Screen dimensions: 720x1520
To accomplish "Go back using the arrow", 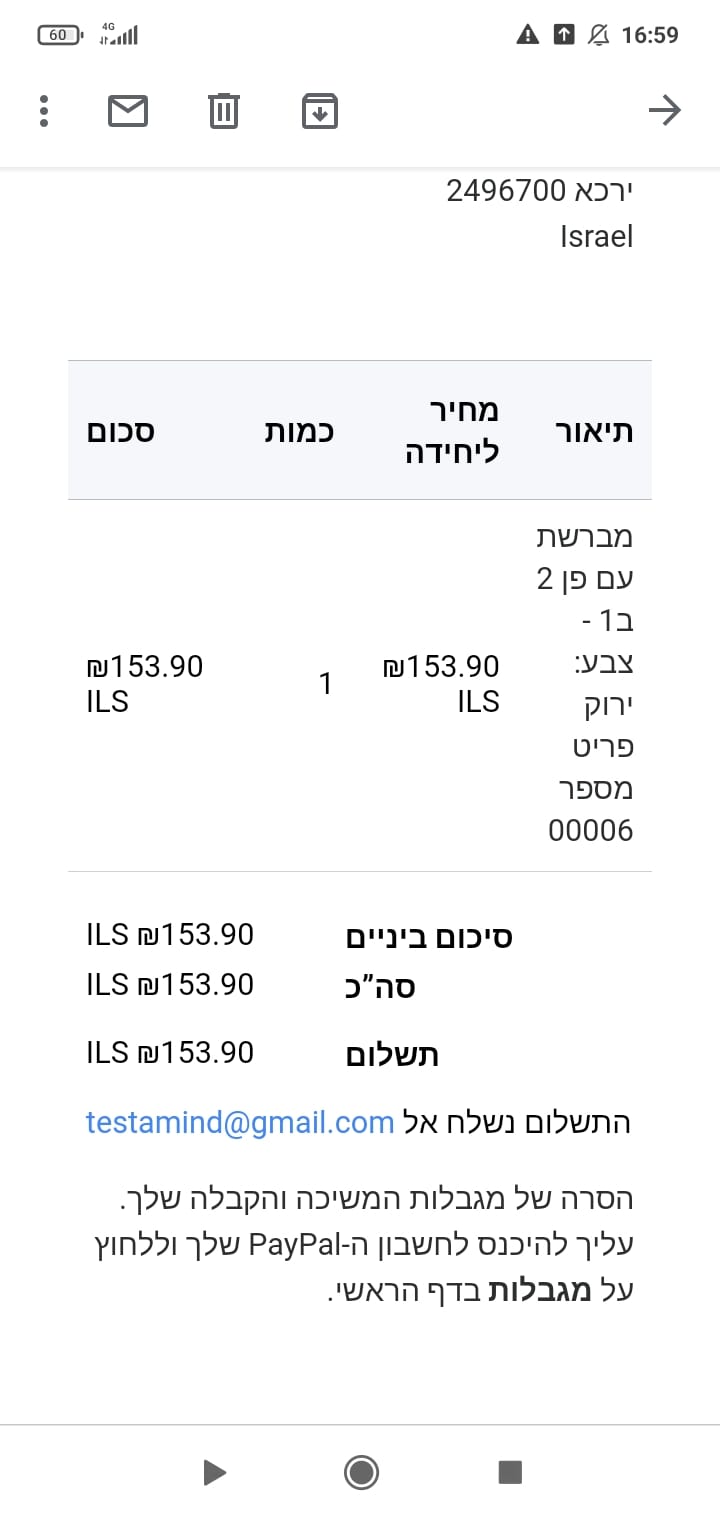I will (664, 110).
